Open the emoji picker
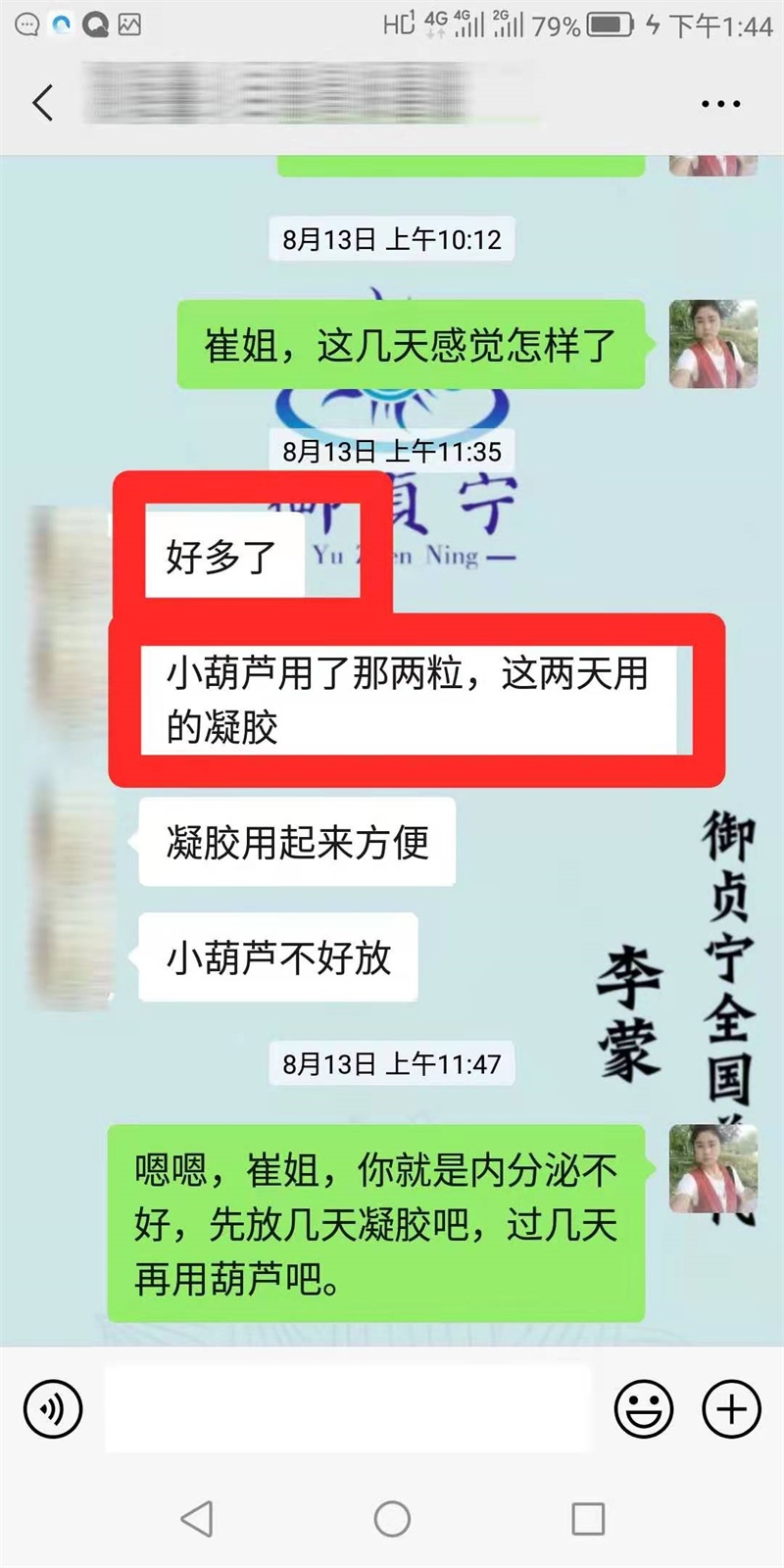 coord(644,1409)
